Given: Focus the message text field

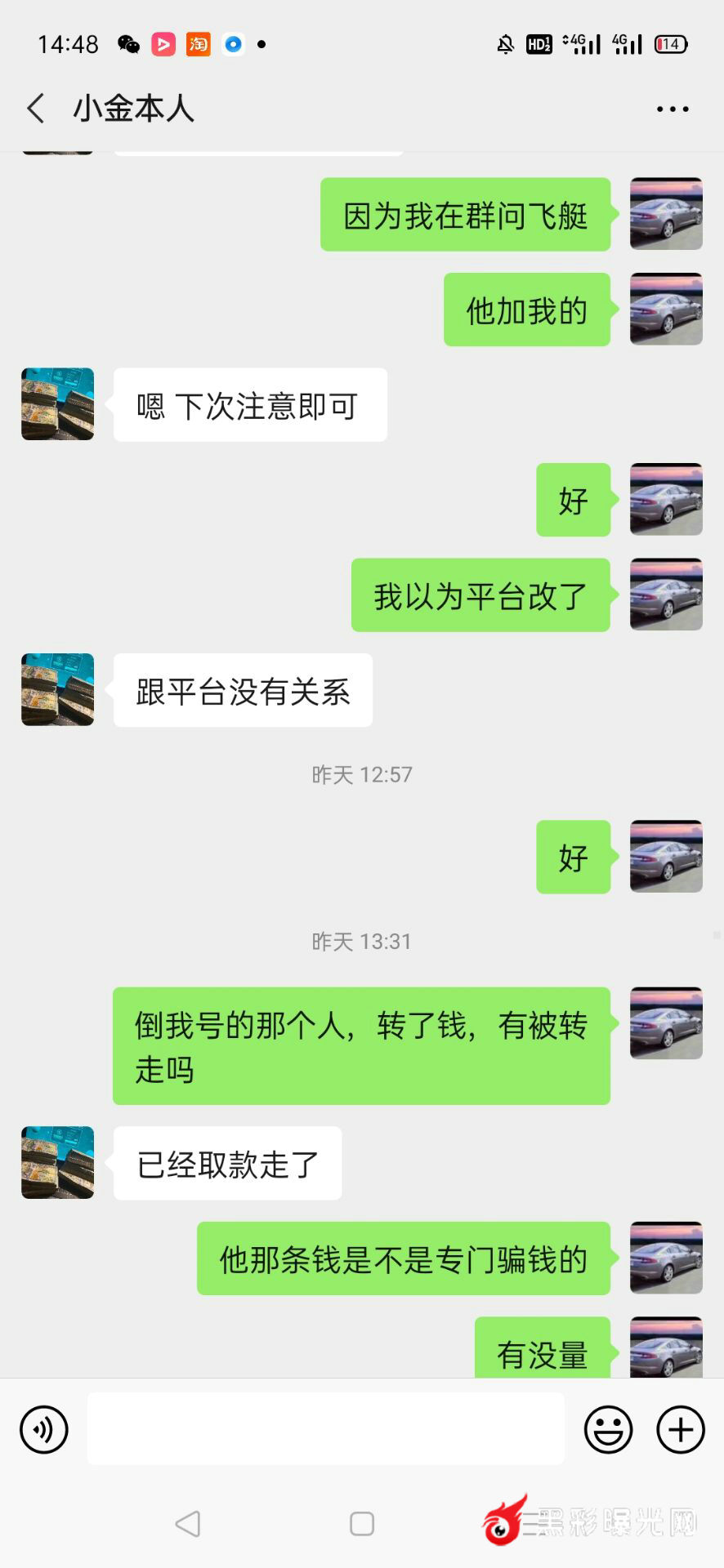Looking at the screenshot, I should coord(325,1429).
